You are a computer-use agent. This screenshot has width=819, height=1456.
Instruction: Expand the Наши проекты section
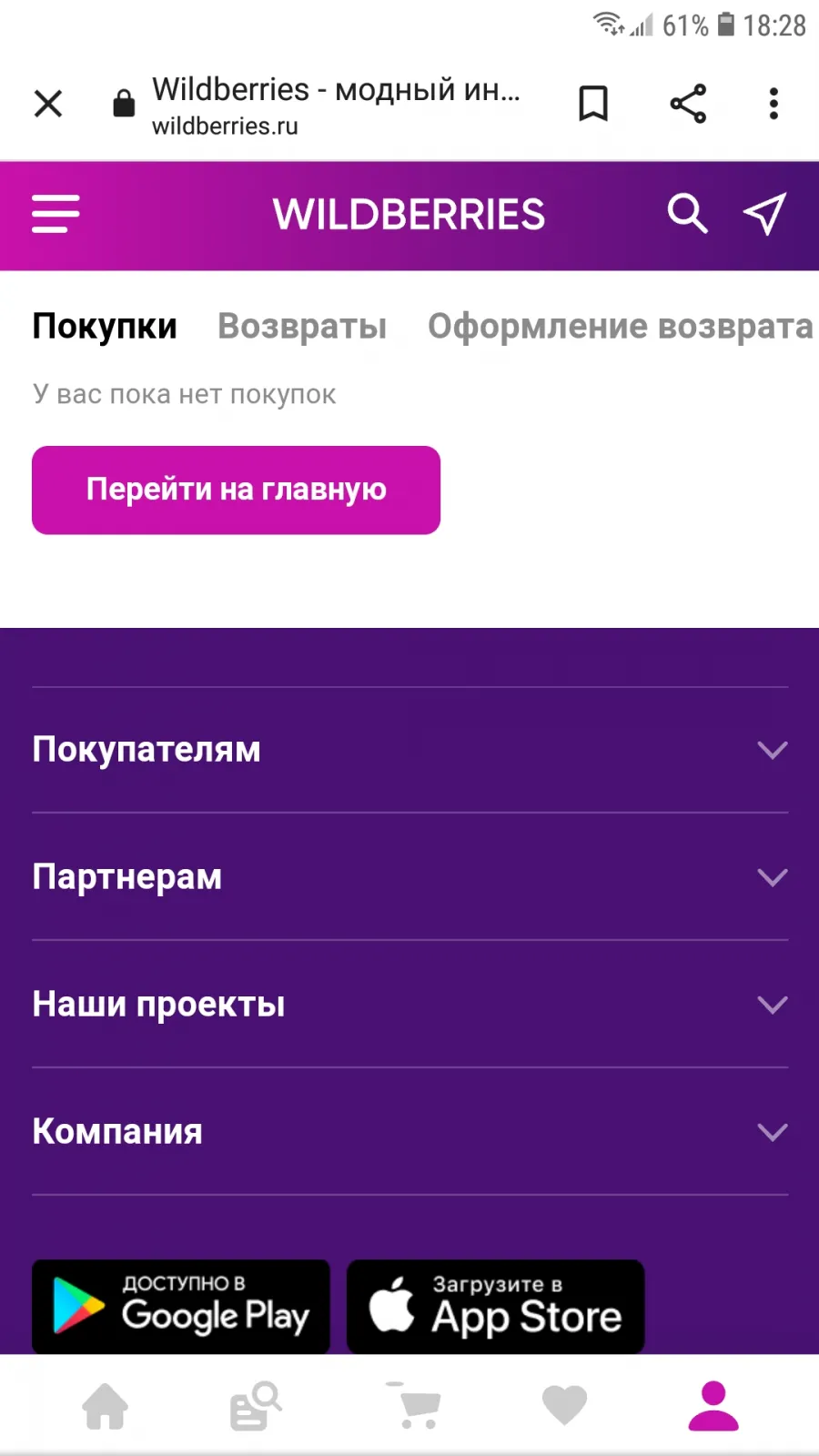click(x=409, y=1005)
